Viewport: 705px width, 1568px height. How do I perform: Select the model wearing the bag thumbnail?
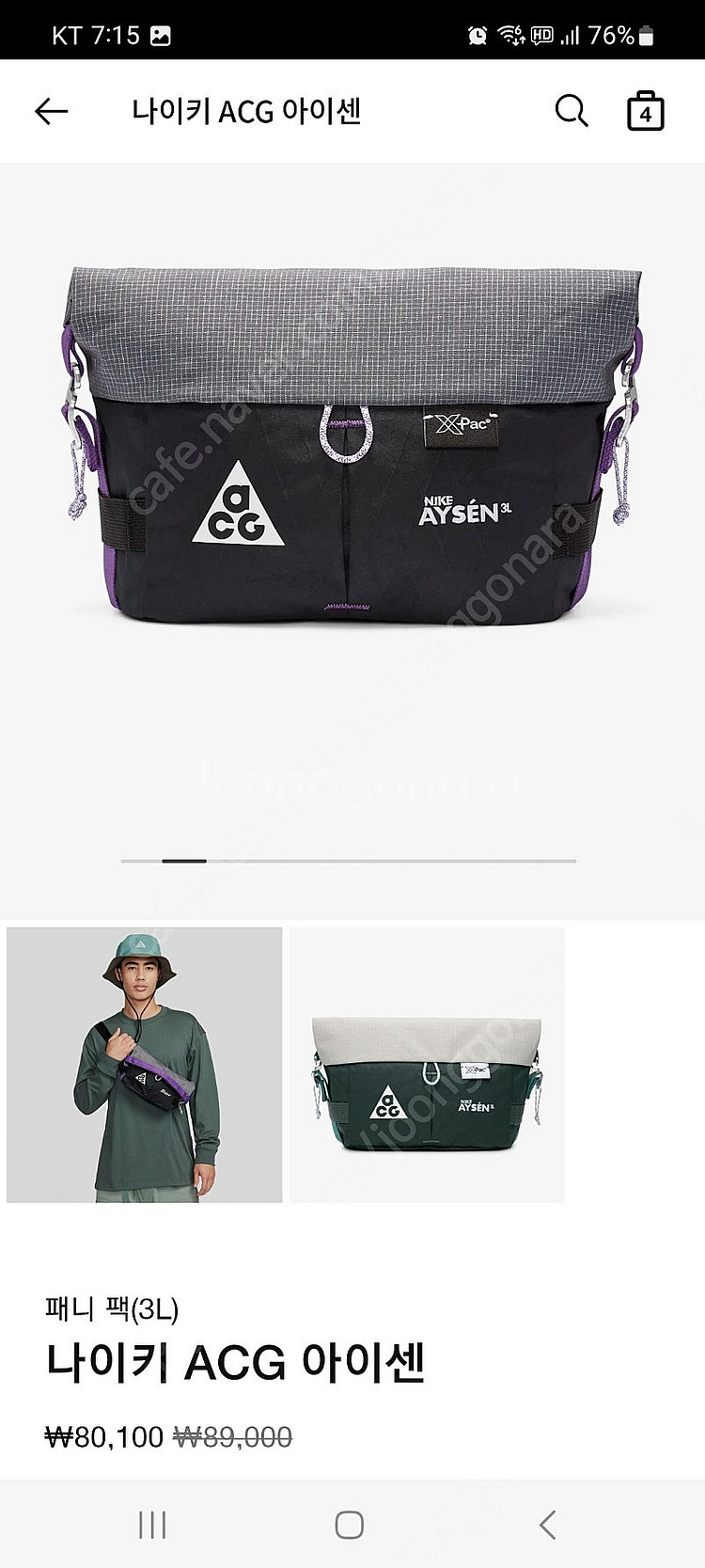(x=145, y=1065)
